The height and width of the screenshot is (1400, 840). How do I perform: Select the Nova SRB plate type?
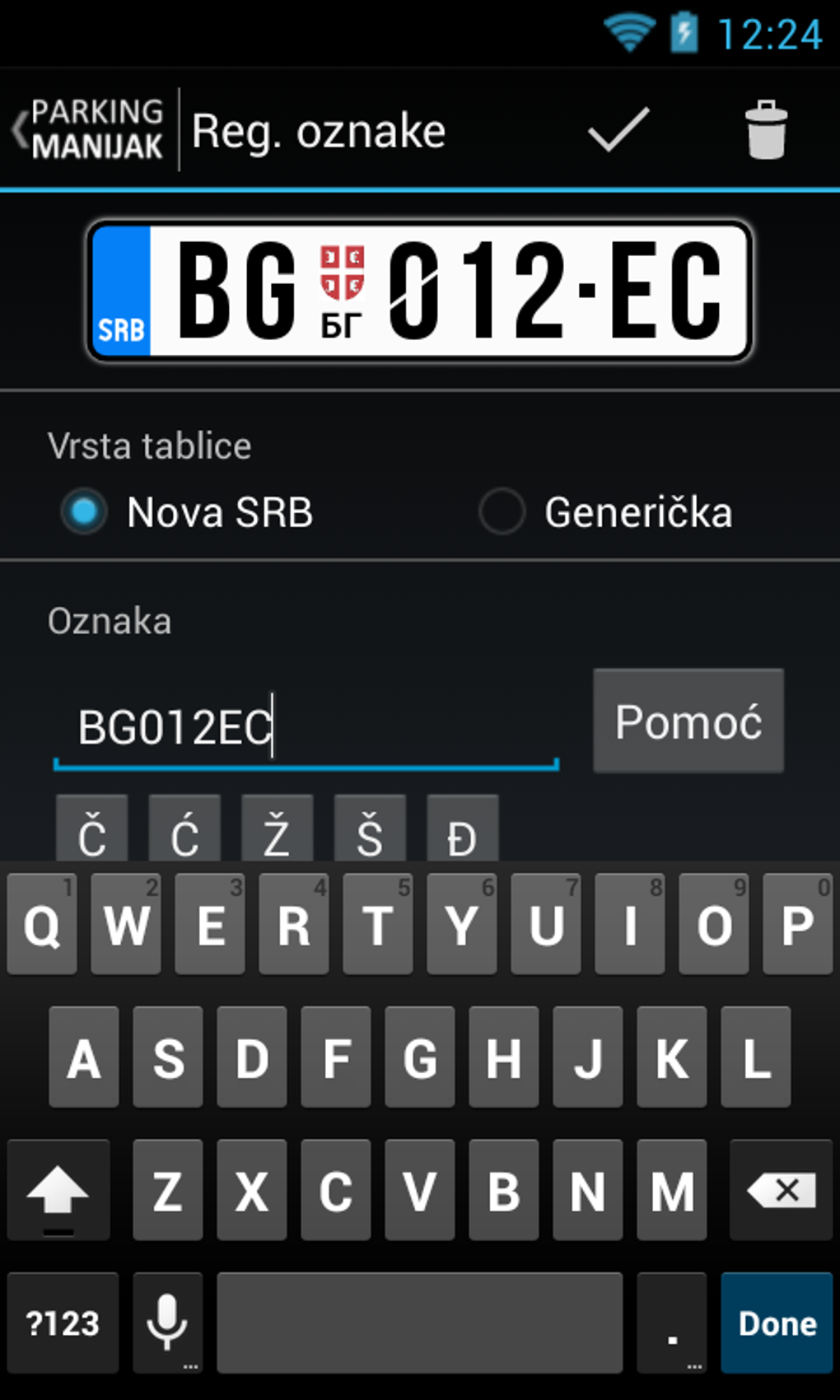(x=83, y=511)
